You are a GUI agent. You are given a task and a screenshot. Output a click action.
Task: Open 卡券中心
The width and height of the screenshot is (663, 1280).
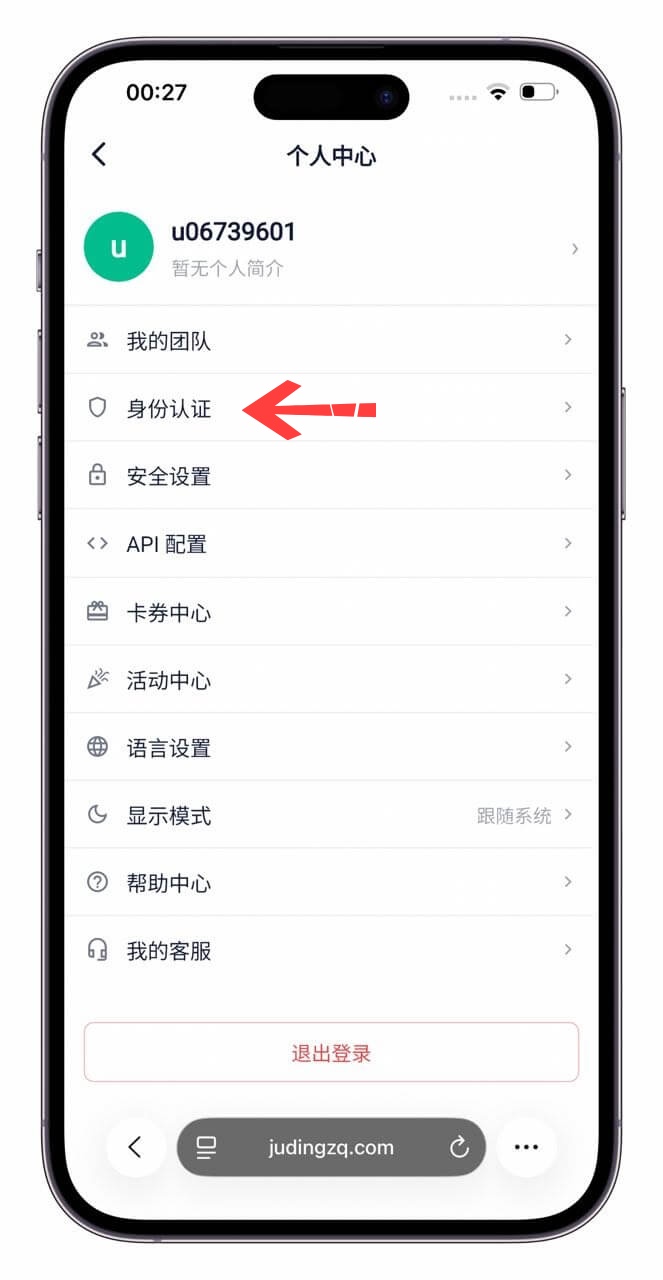point(331,612)
